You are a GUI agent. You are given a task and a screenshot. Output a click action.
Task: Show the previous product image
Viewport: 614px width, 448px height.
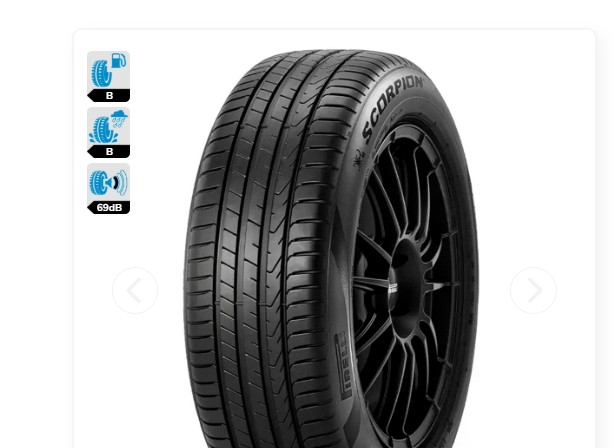[x=135, y=290]
